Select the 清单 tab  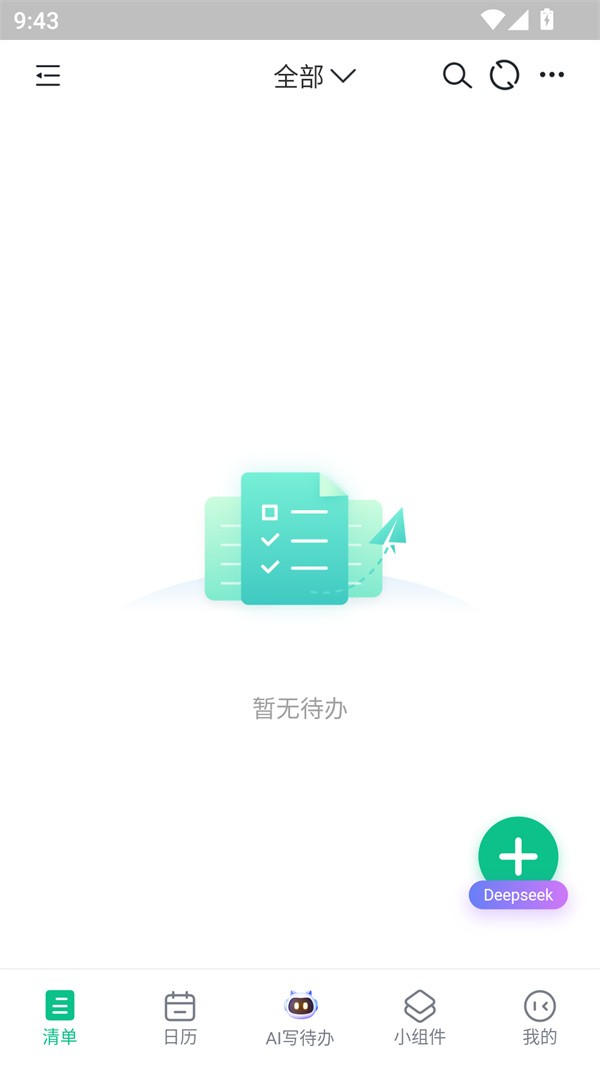pyautogui.click(x=60, y=1018)
